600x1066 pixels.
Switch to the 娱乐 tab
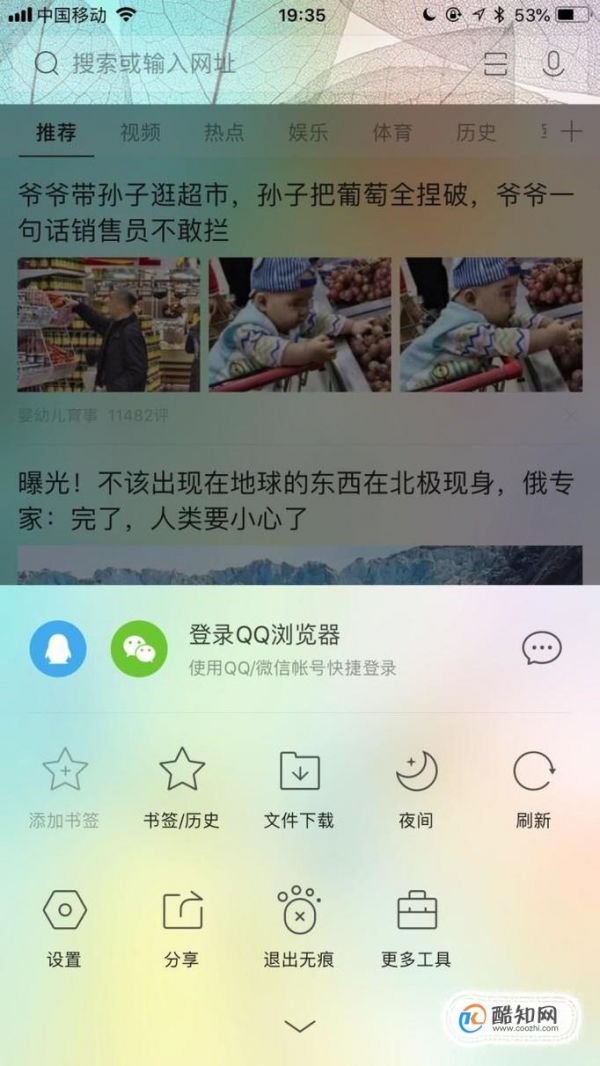(308, 132)
